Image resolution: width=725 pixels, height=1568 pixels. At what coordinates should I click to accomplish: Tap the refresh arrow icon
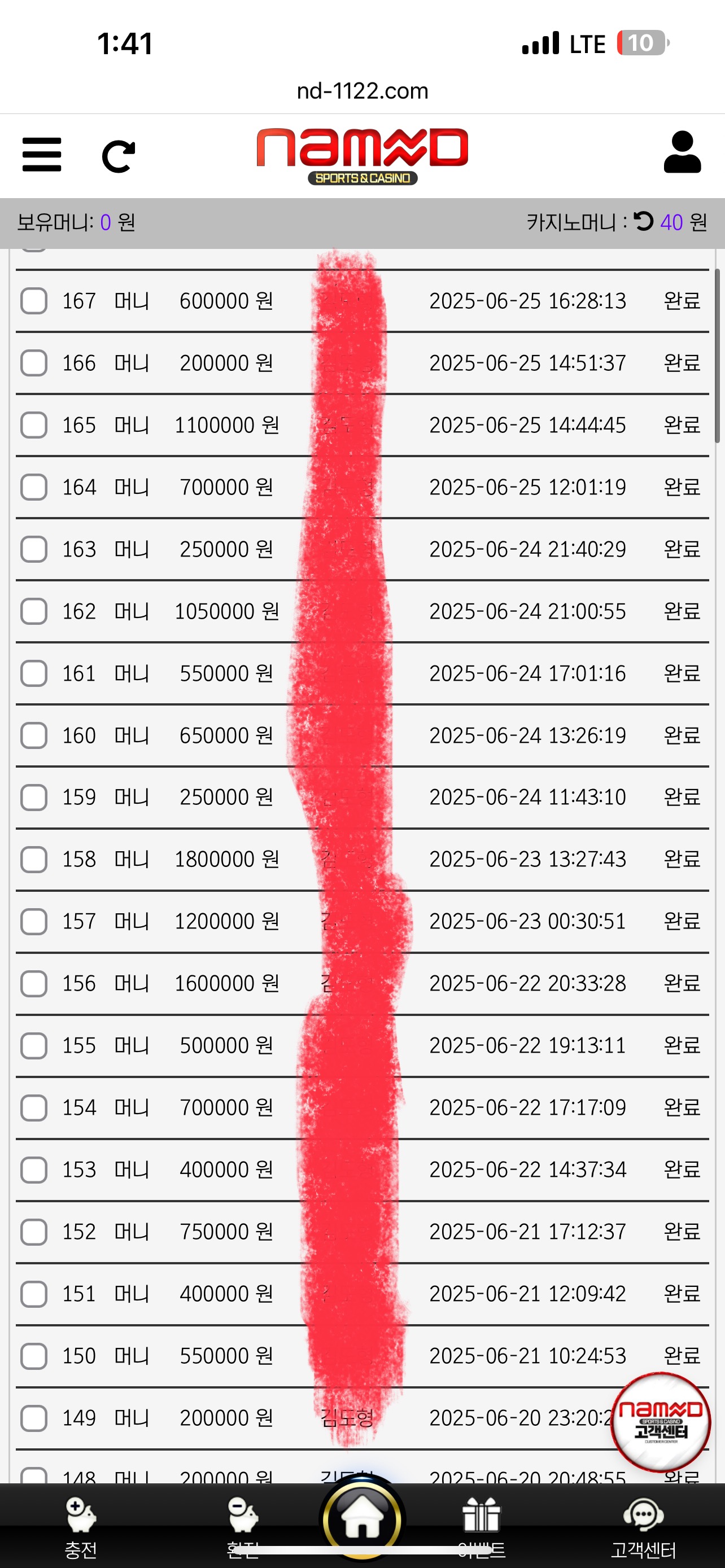(118, 156)
